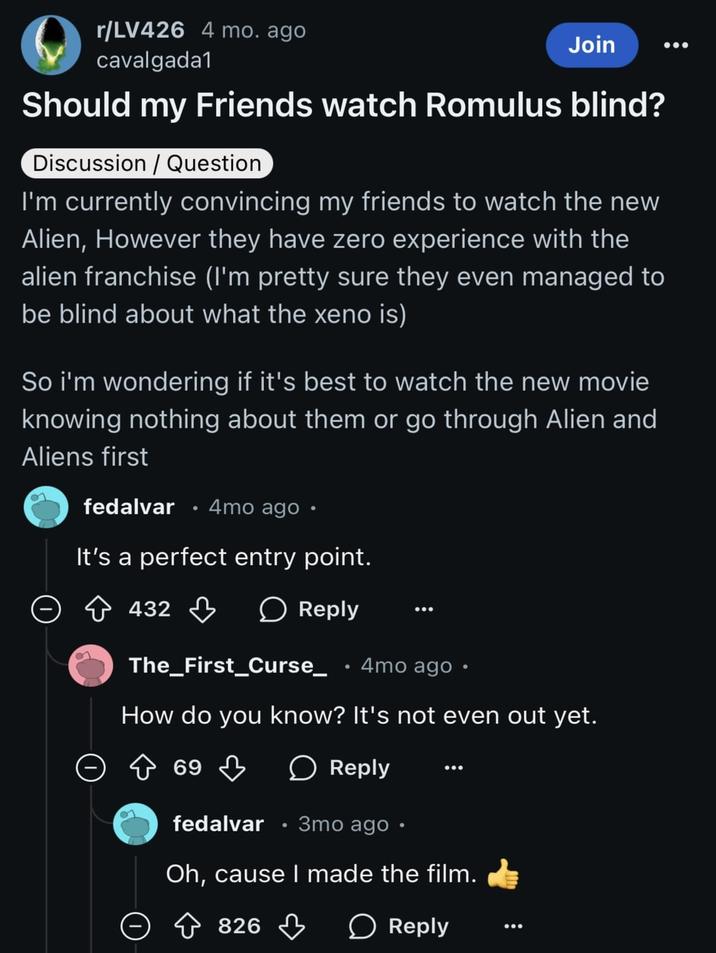Join the r/LV426 community
716x953 pixels.
[591, 44]
